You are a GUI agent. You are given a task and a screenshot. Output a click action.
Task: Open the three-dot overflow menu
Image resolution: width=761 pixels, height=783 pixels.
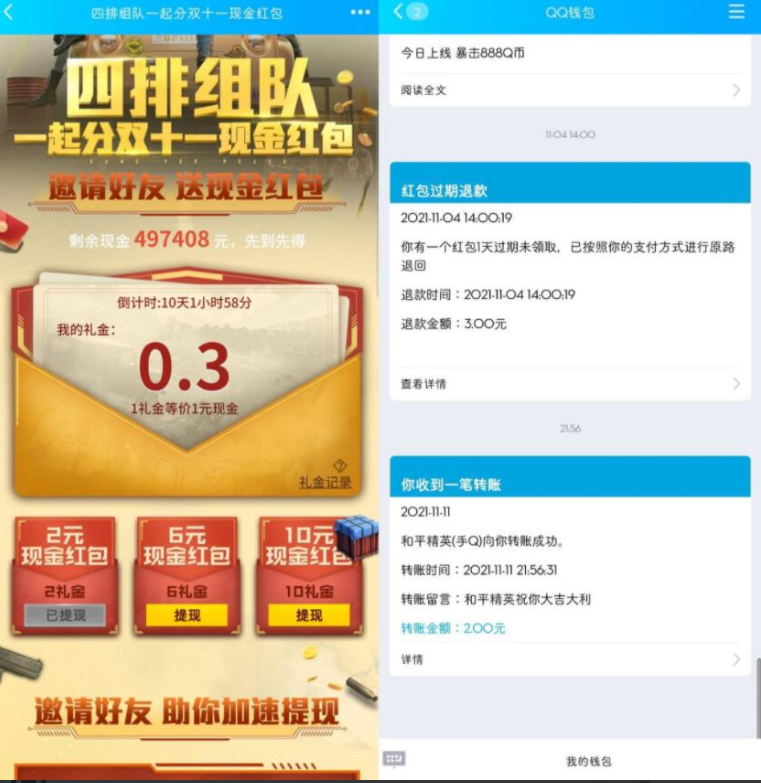pyautogui.click(x=360, y=13)
